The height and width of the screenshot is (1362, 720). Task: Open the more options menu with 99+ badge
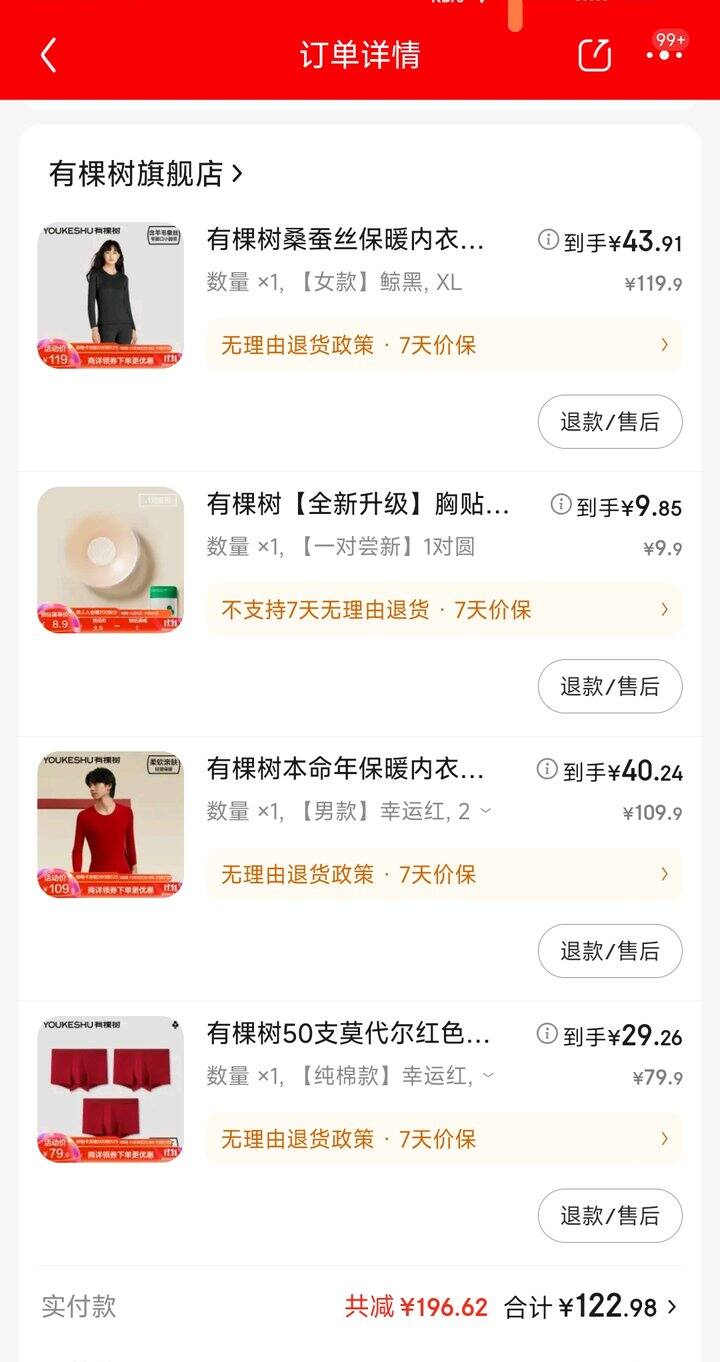coord(665,51)
